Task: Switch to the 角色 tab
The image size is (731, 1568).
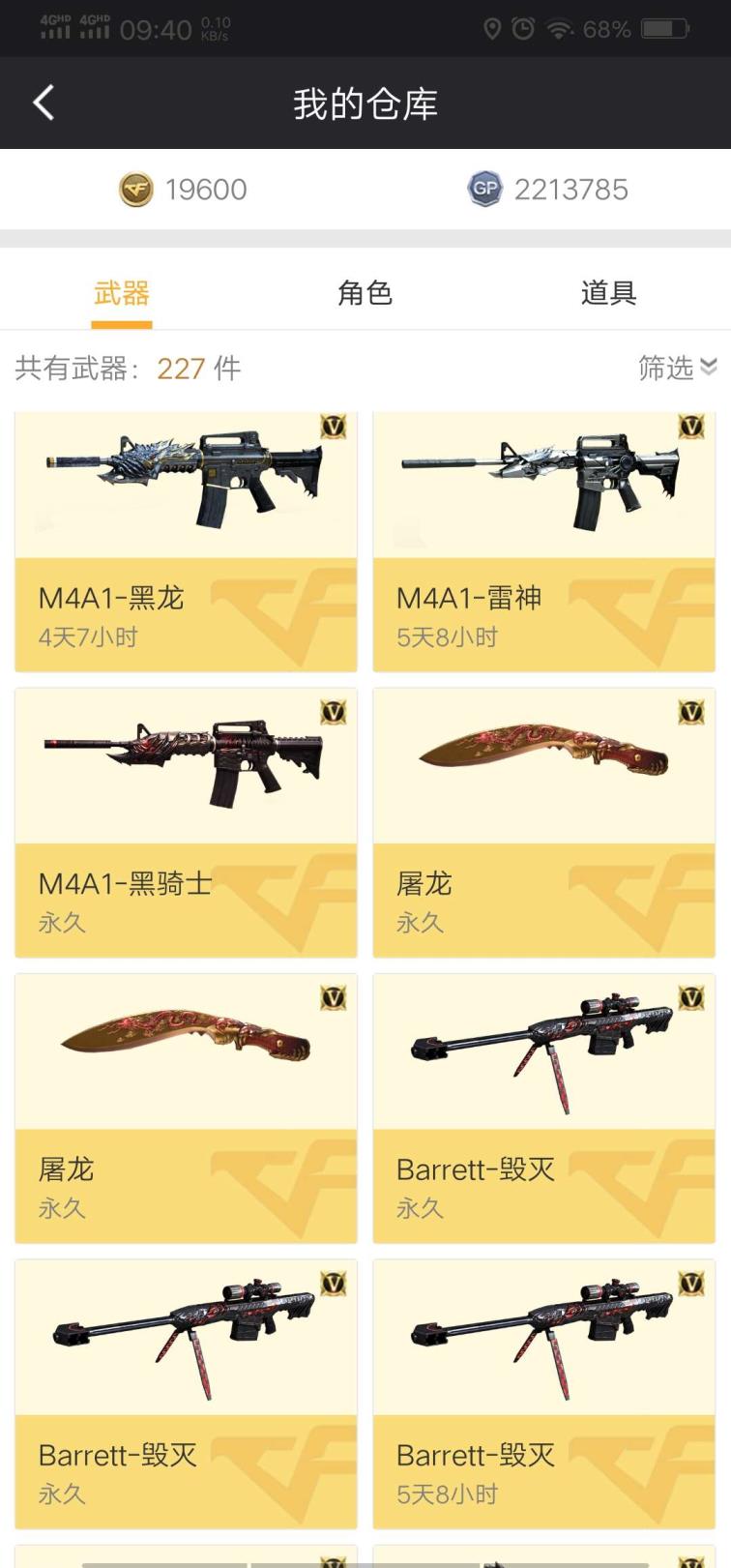Action: pyautogui.click(x=365, y=293)
